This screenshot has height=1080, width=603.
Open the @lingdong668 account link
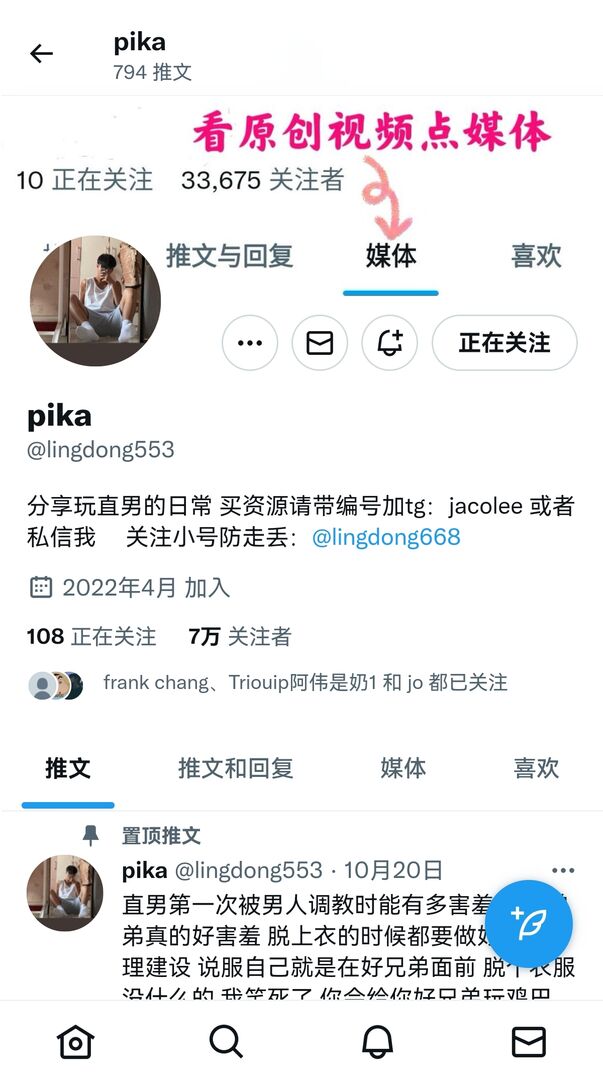click(386, 537)
